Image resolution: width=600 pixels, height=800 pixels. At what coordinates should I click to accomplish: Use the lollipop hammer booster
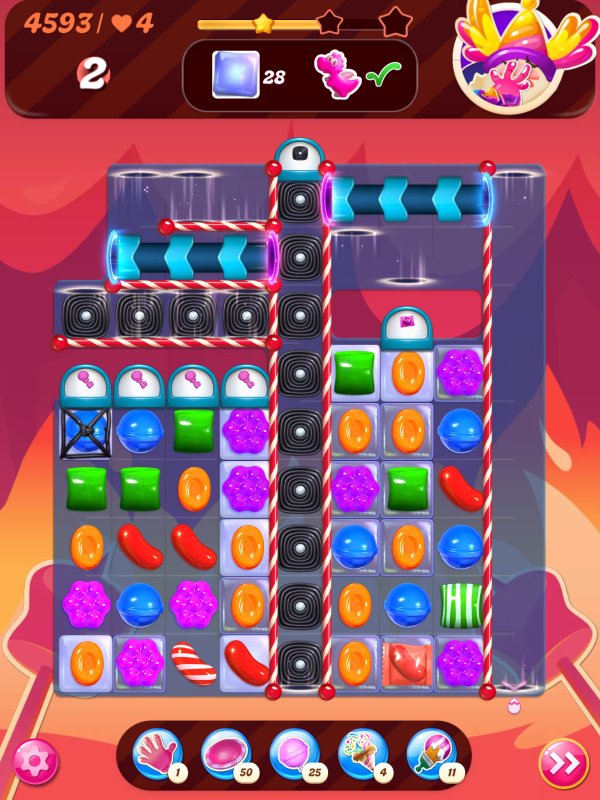(x=294, y=754)
